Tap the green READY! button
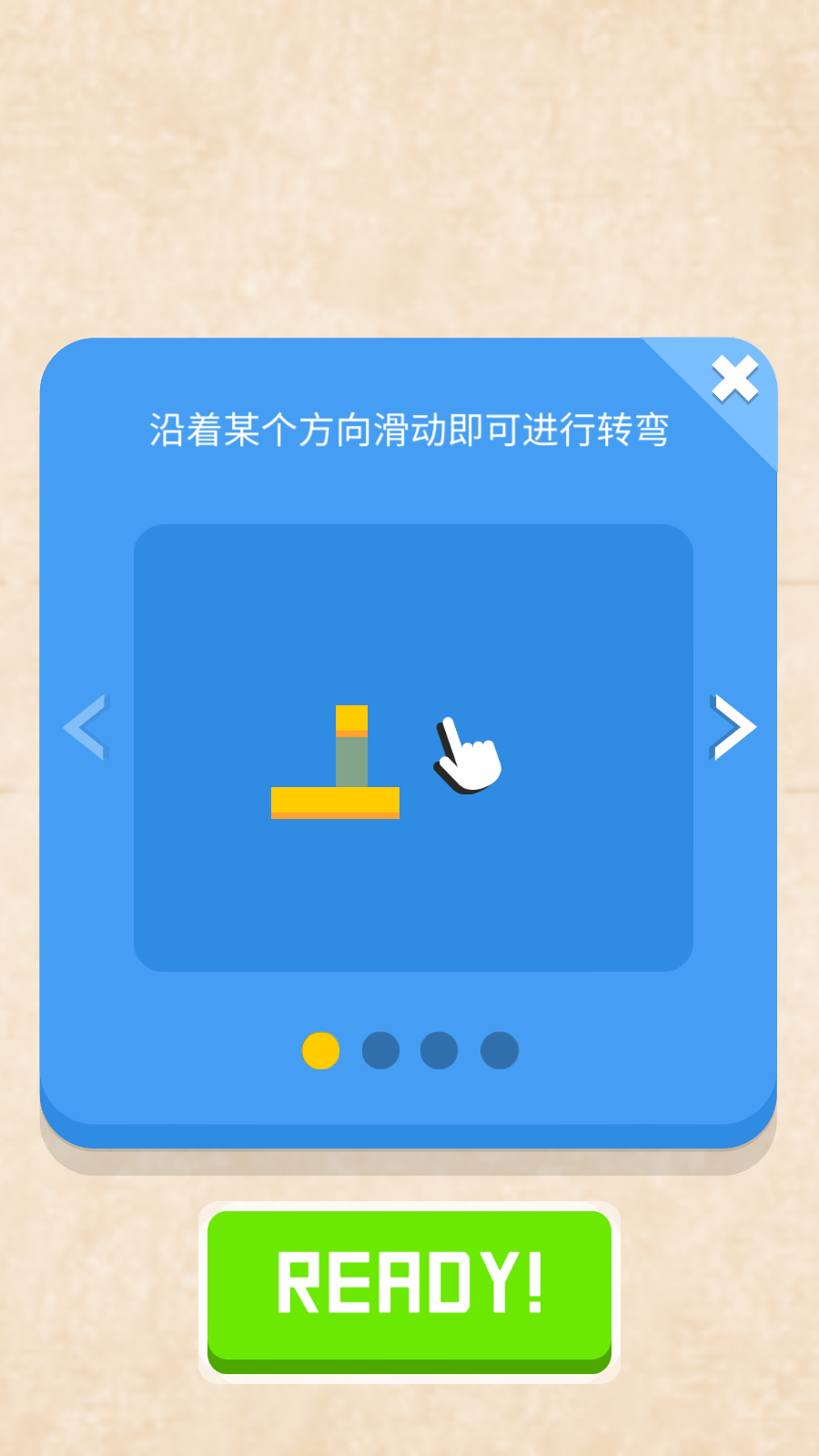The image size is (819, 1456). pos(409,1284)
